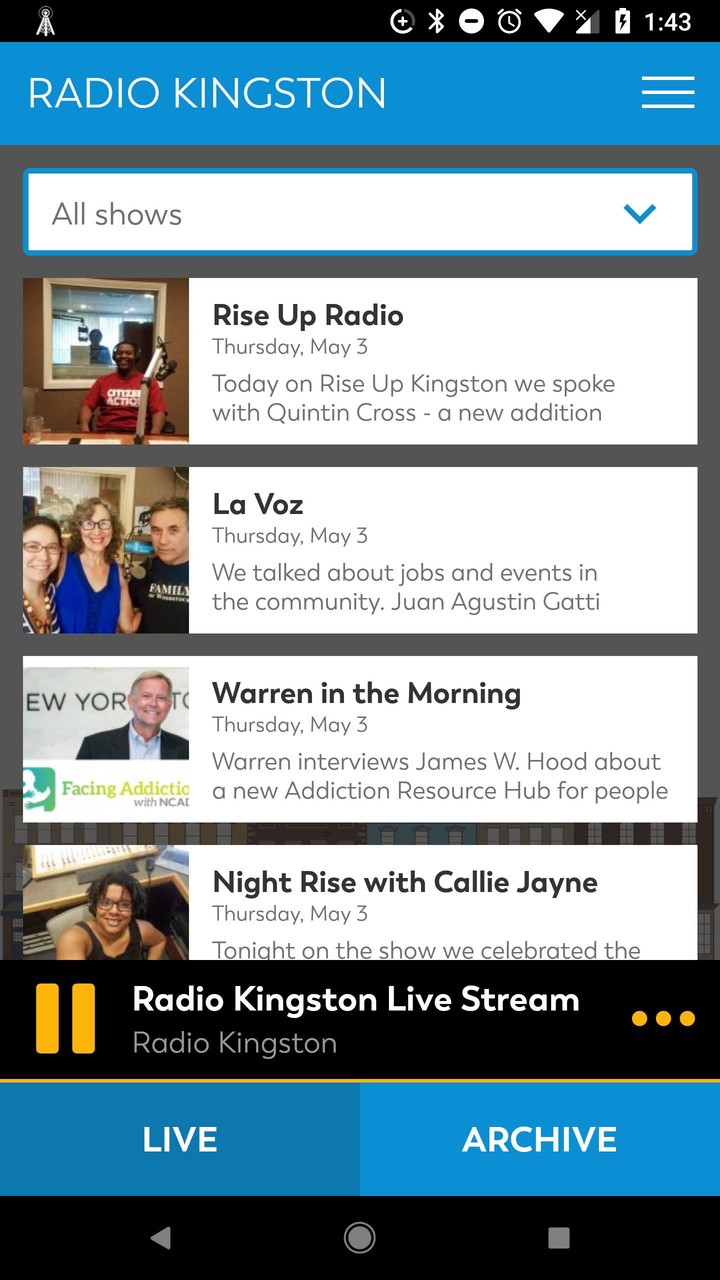This screenshot has width=720, height=1280.
Task: Select the LIVE tab
Action: coord(180,1138)
